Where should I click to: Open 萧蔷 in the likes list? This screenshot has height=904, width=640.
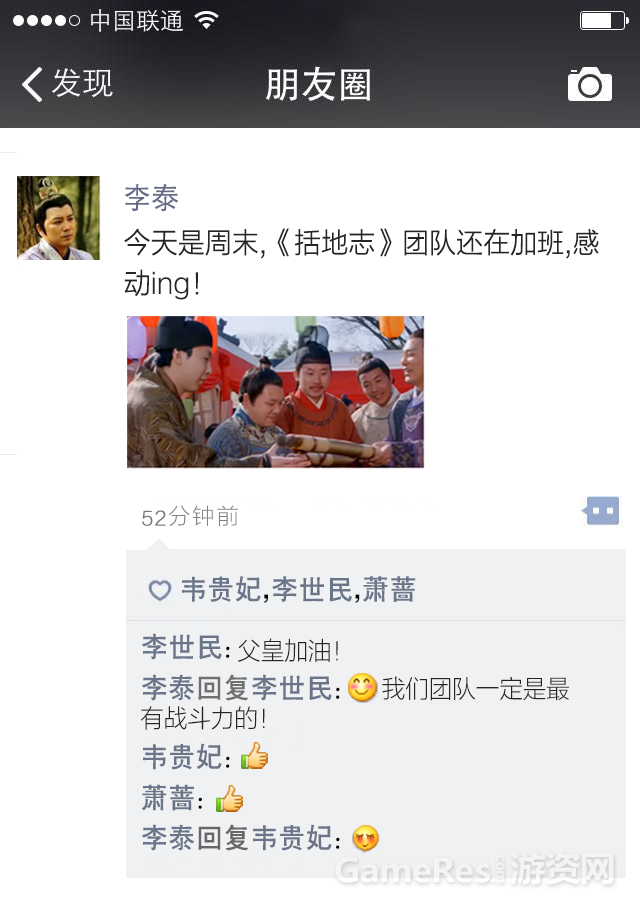(388, 591)
